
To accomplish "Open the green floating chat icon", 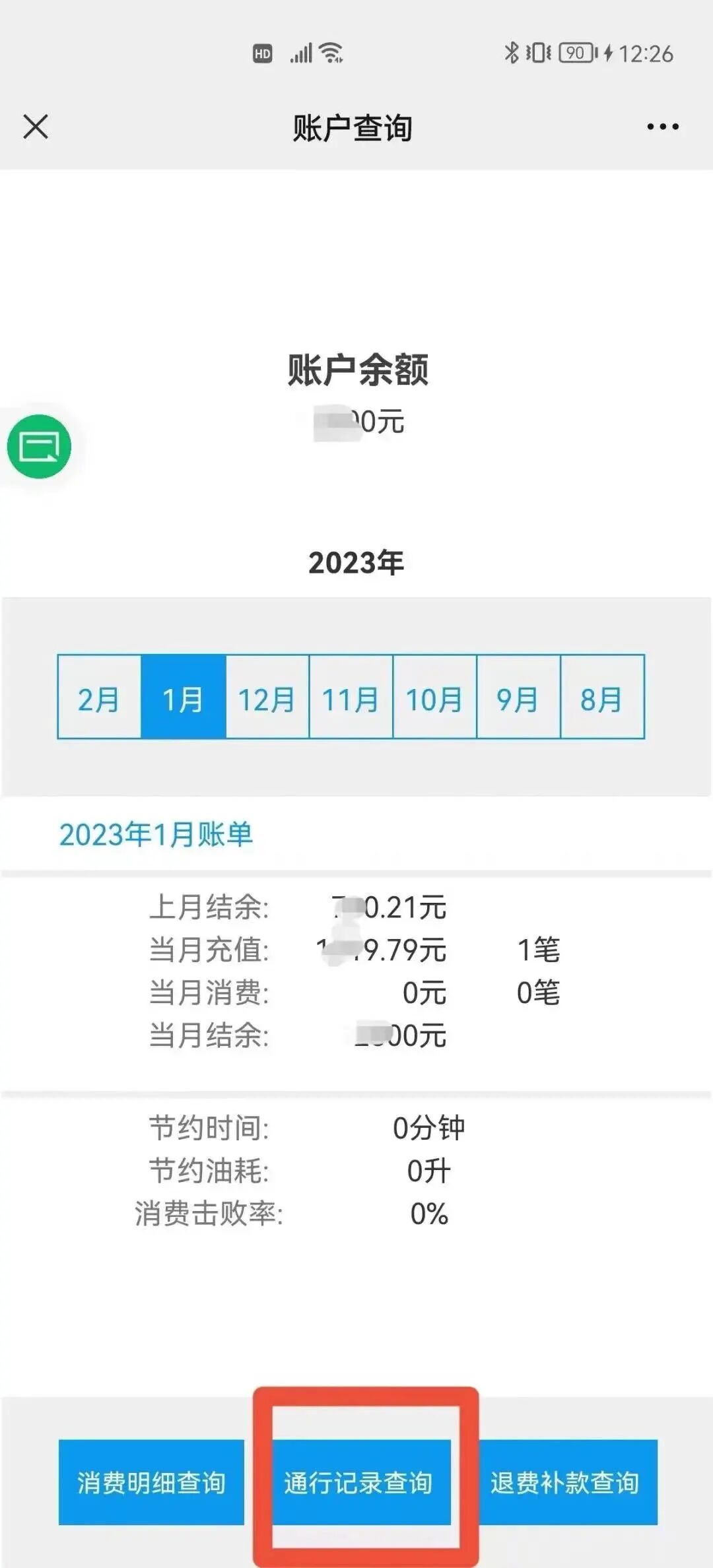I will (40, 447).
